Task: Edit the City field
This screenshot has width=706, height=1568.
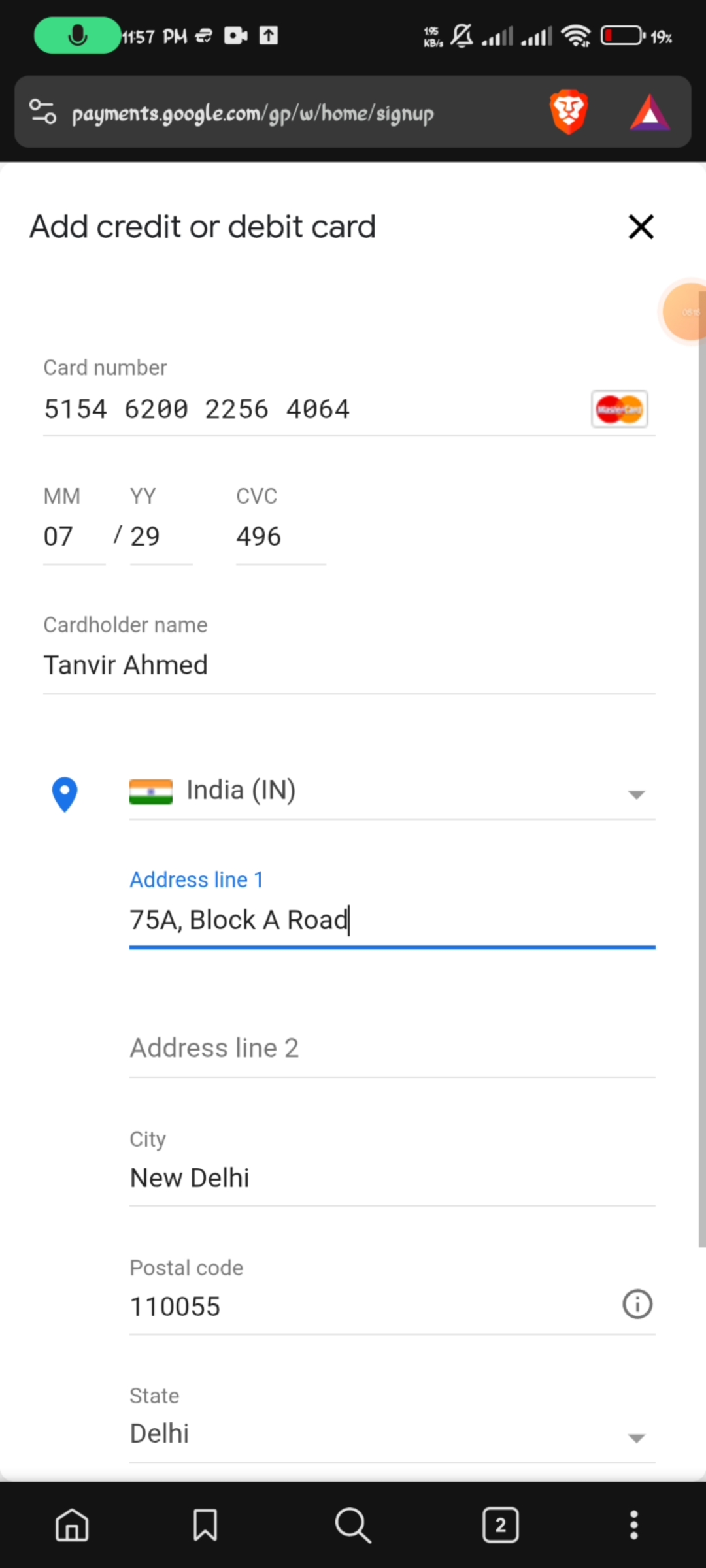Action: point(392,1178)
